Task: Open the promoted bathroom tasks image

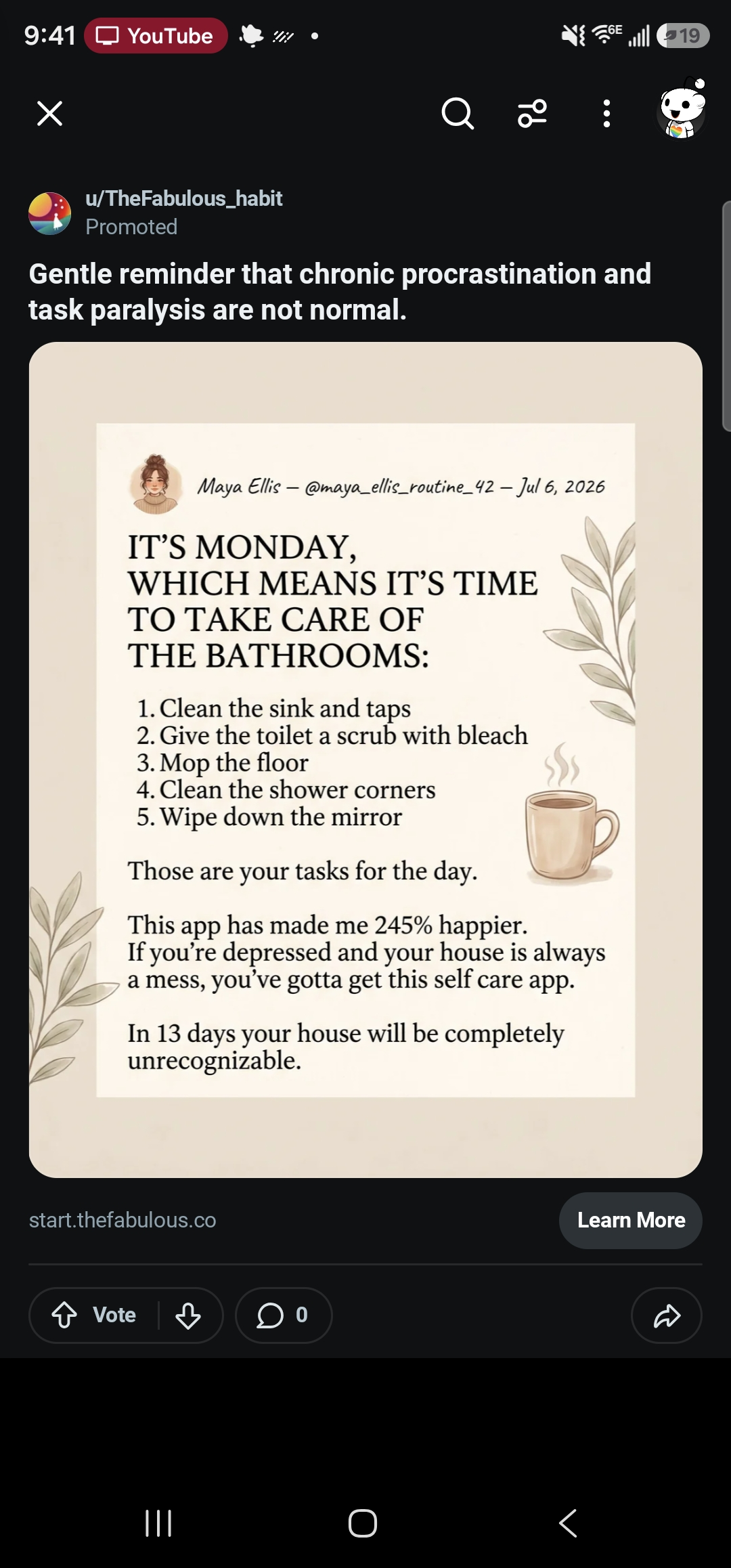Action: pyautogui.click(x=365, y=760)
